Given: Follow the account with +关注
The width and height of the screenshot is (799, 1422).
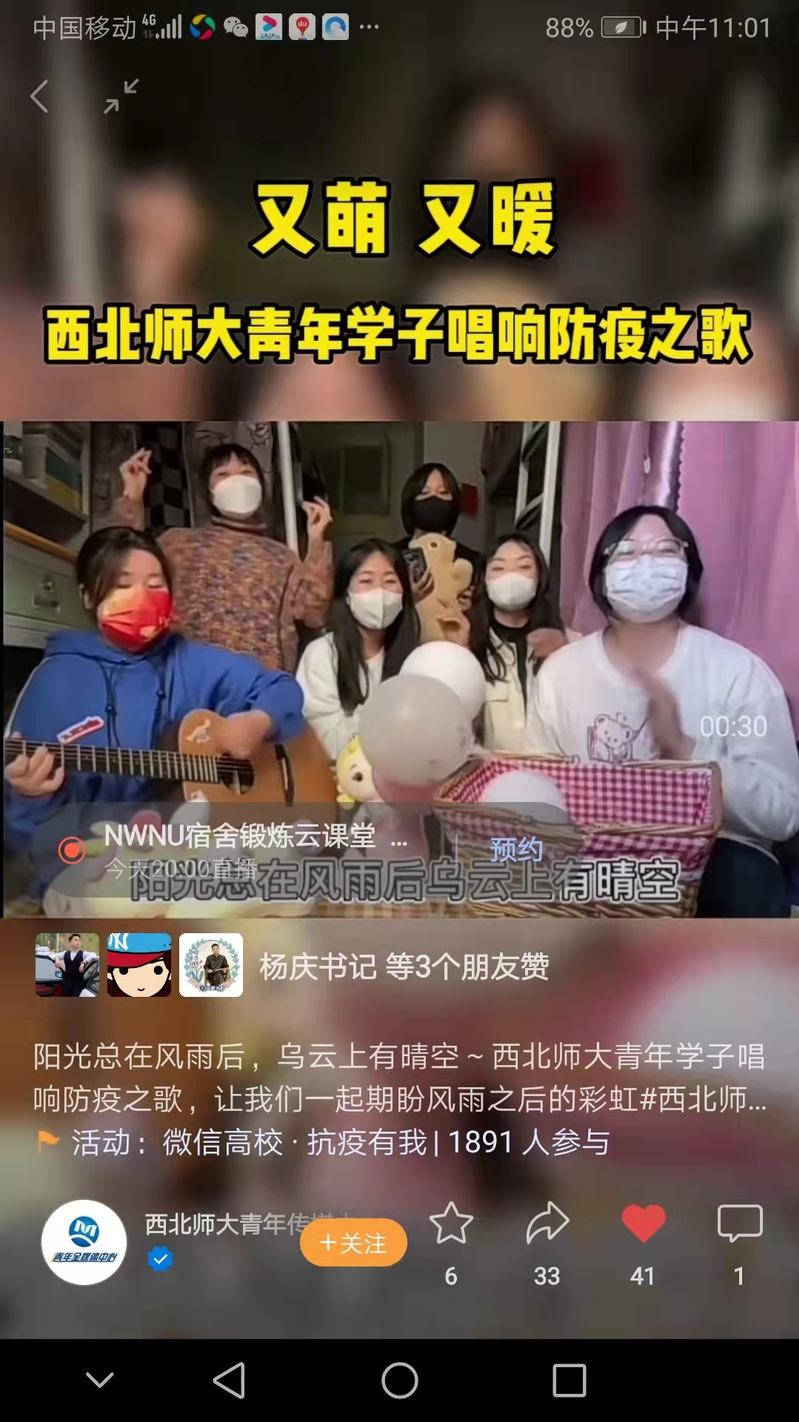Looking at the screenshot, I should [353, 1243].
